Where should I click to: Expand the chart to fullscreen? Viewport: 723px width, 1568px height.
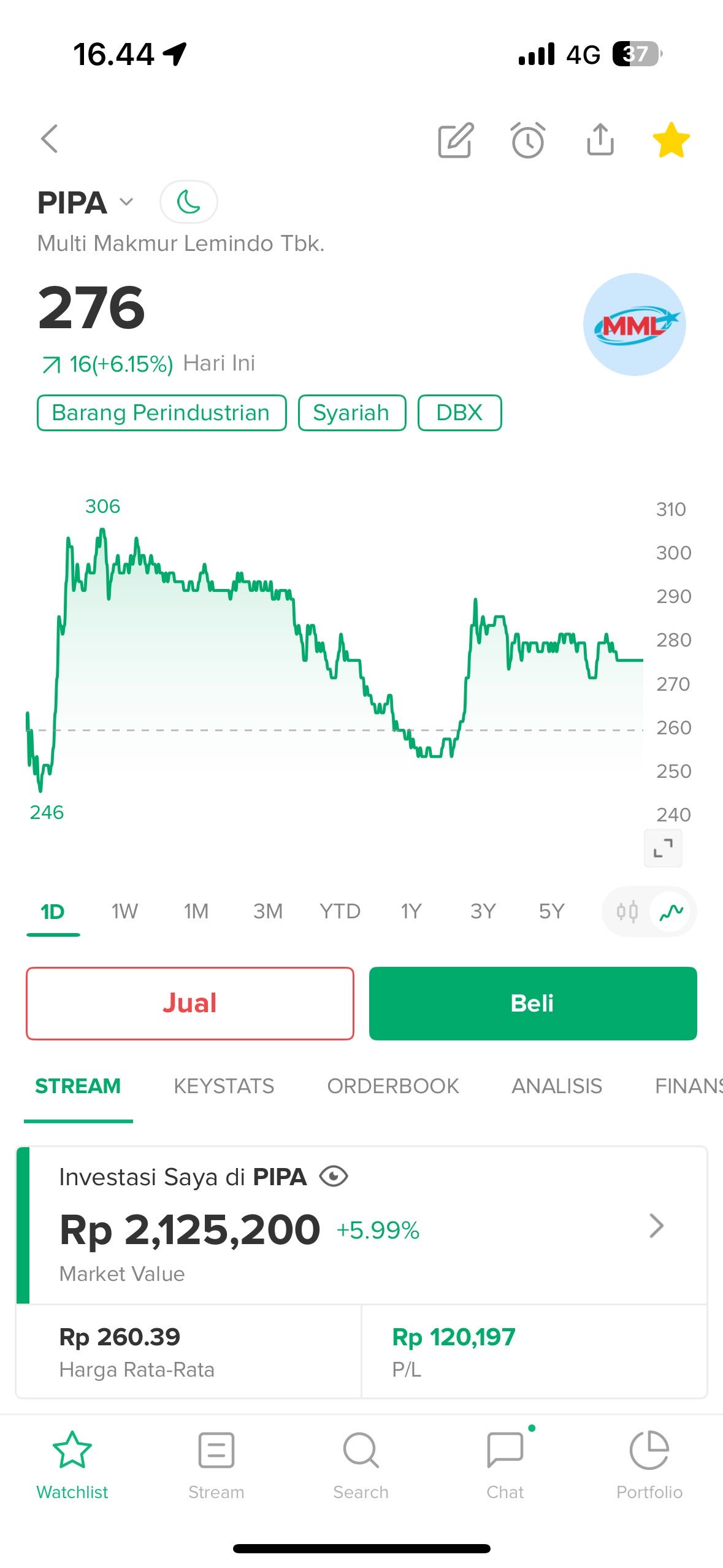coord(663,848)
